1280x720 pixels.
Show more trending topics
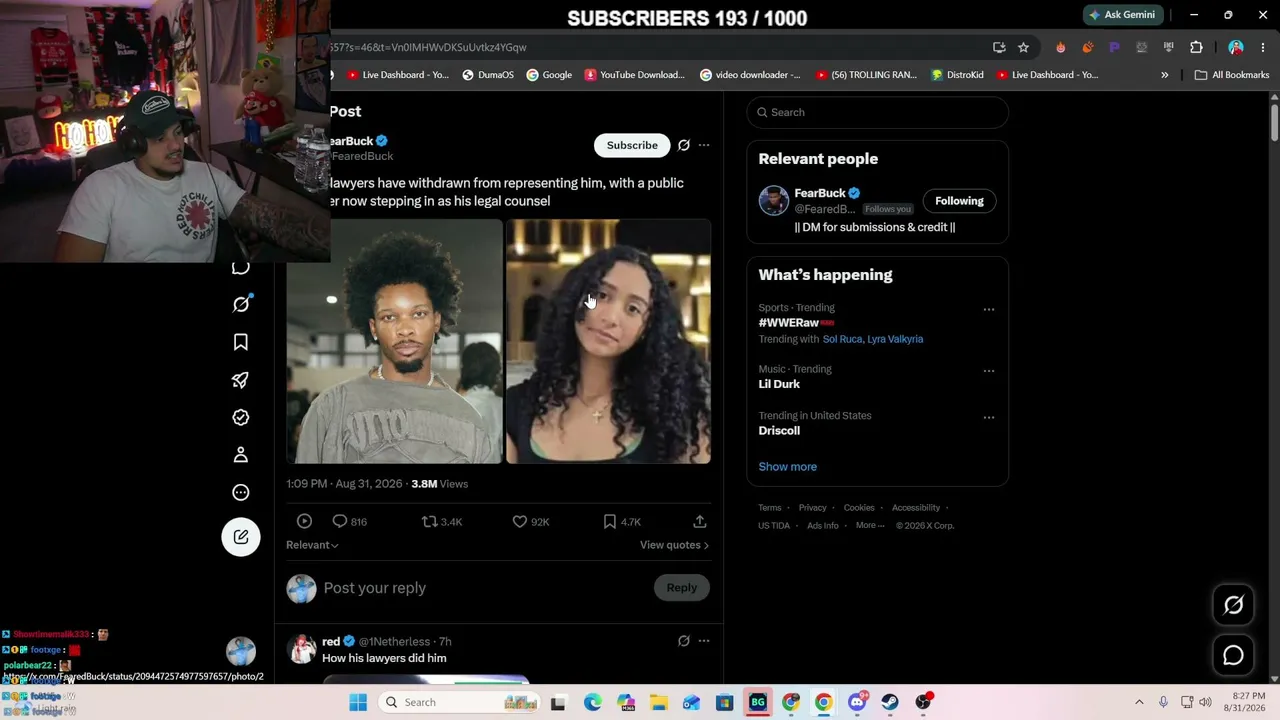click(x=787, y=467)
